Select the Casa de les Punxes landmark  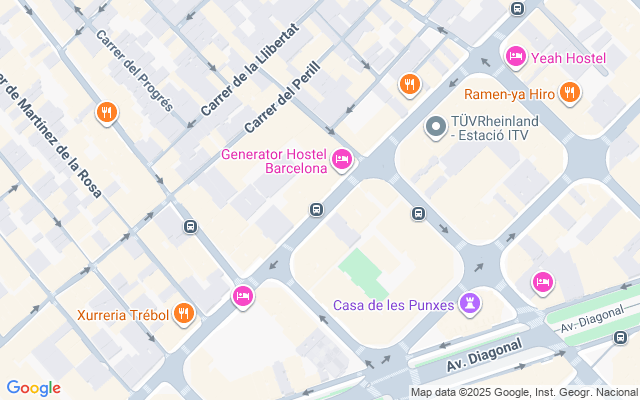click(470, 304)
